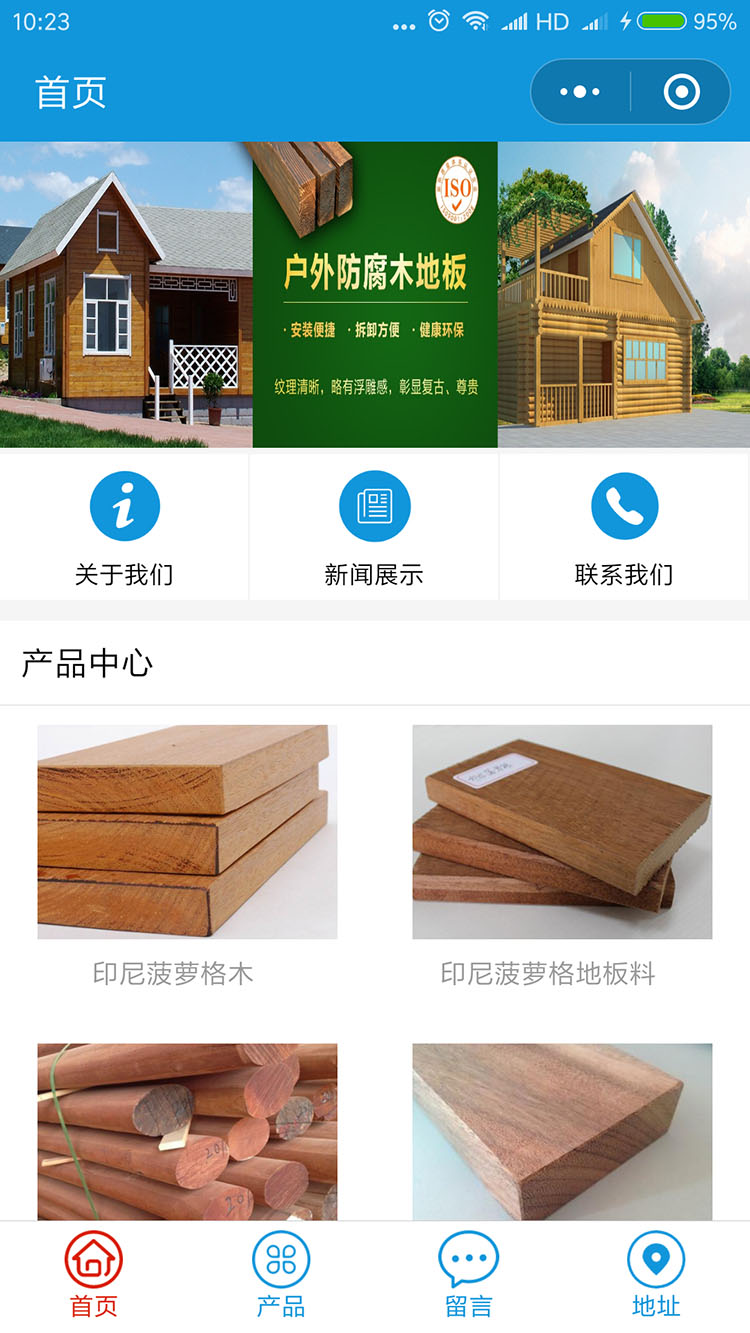Open the mini program more options menu
The image size is (750, 1333).
(x=578, y=91)
